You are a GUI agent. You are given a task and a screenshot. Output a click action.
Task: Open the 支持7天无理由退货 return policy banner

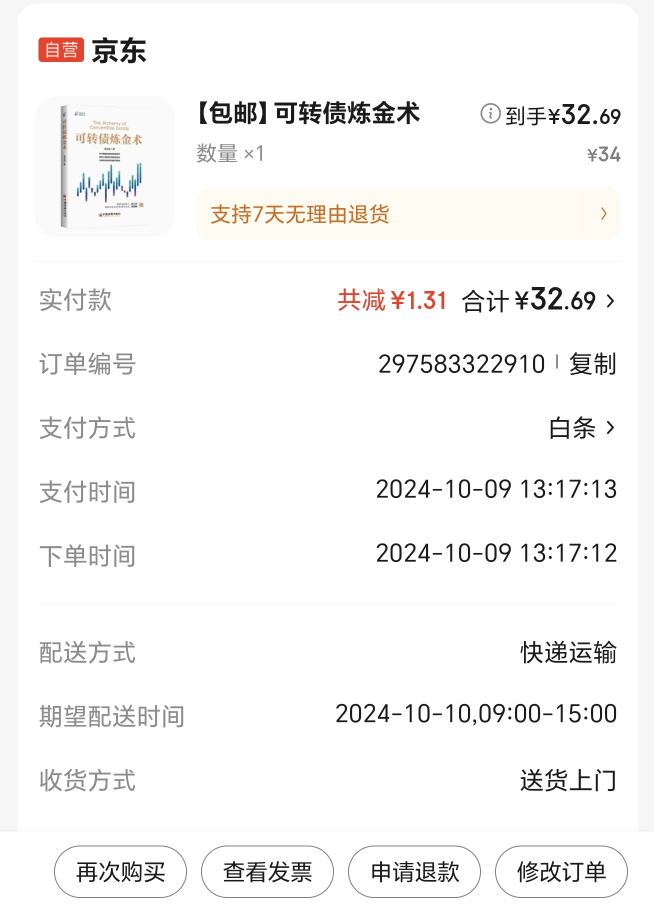pos(408,214)
